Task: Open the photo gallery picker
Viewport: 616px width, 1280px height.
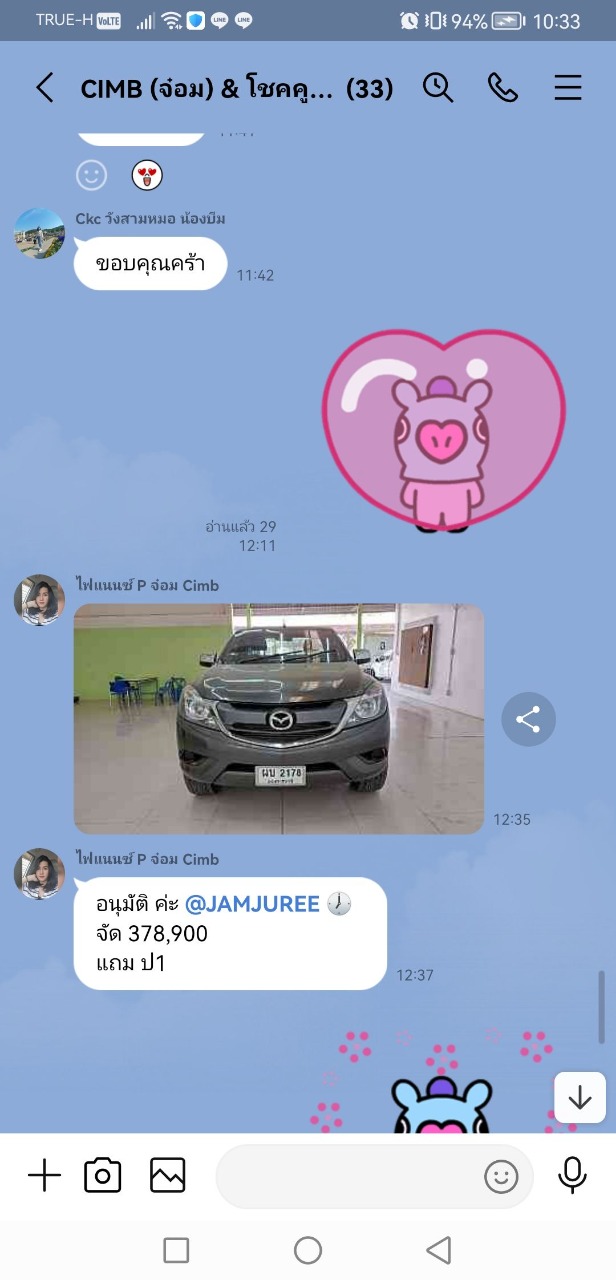Action: [x=168, y=1175]
